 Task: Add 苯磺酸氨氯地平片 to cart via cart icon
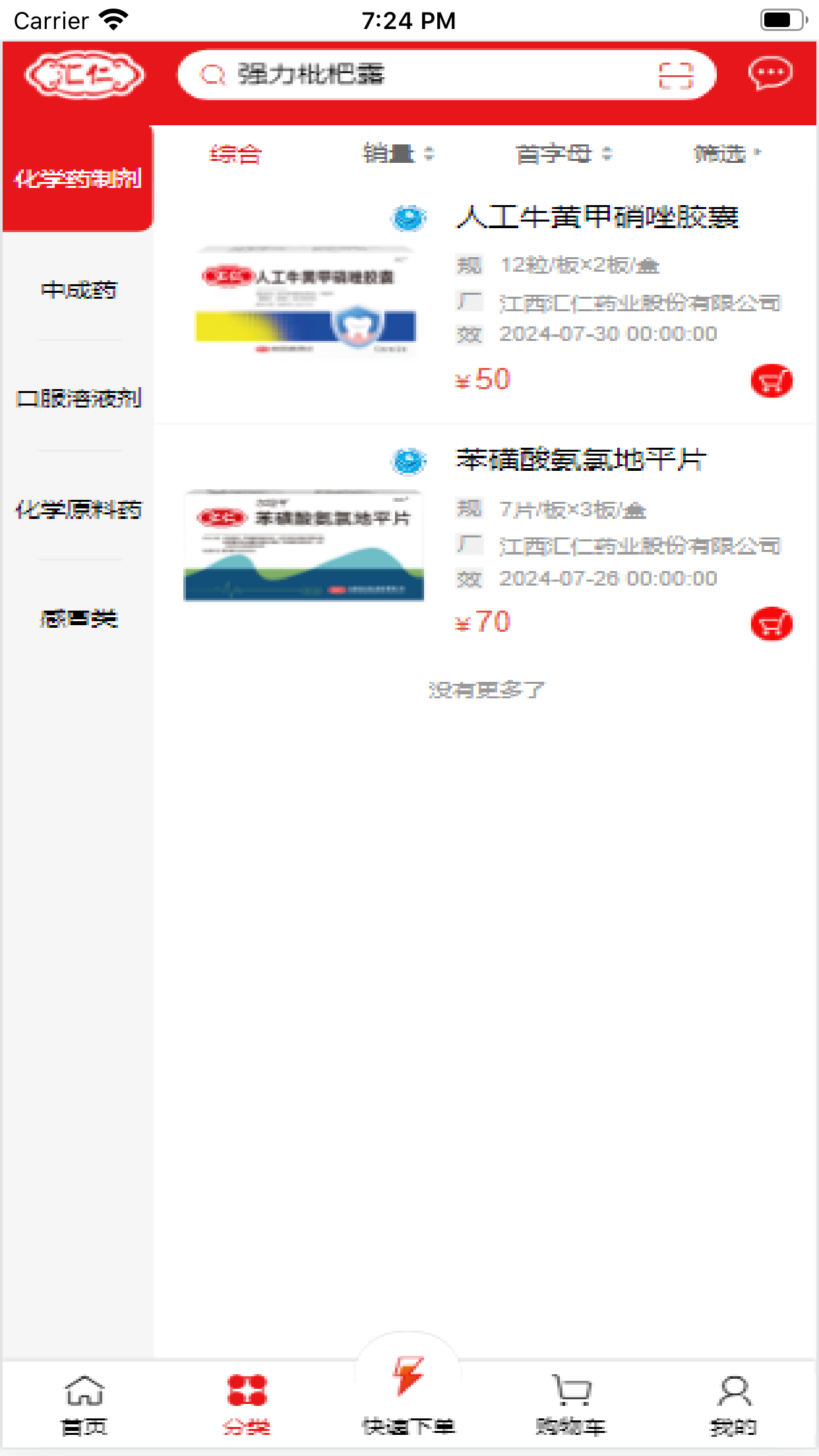tap(772, 622)
